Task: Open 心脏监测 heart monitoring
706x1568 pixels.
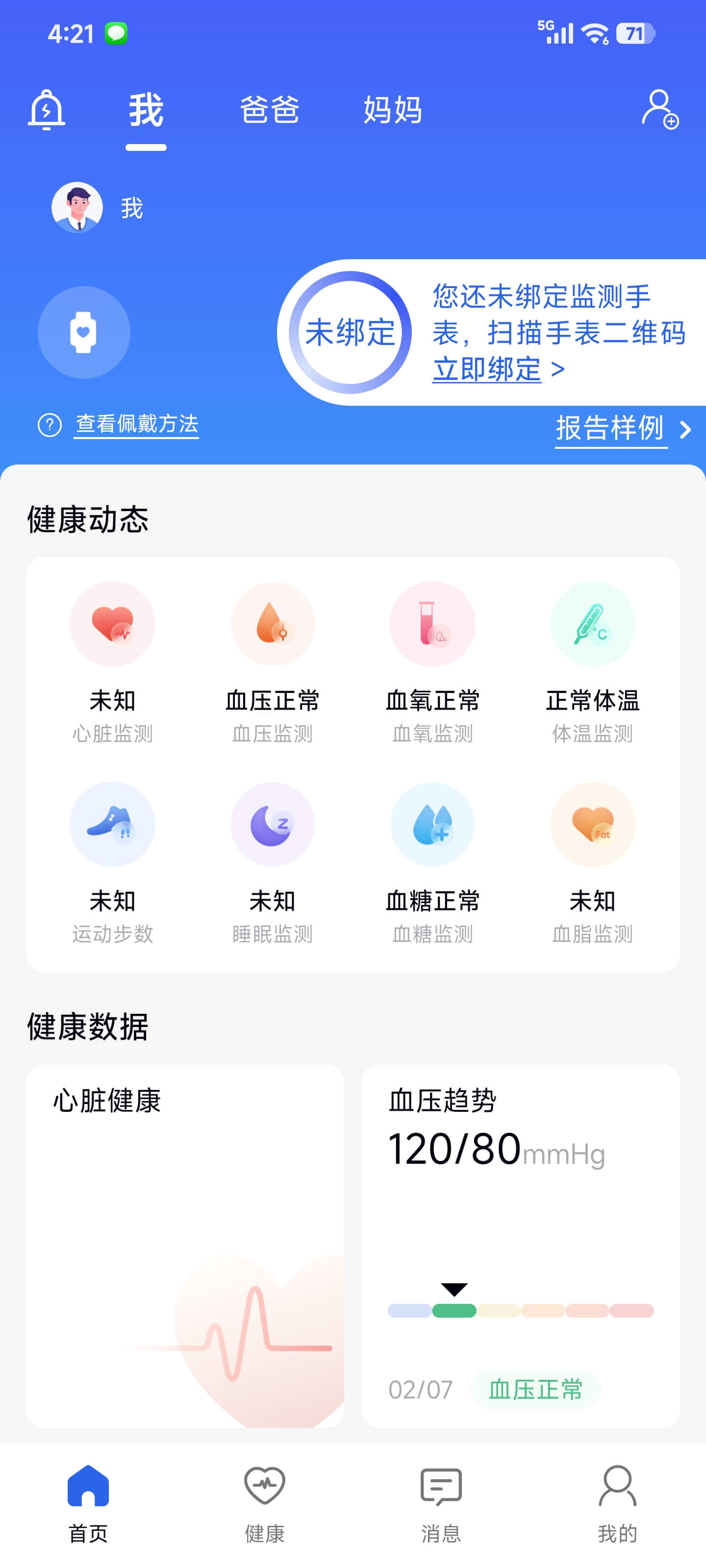Action: pyautogui.click(x=113, y=662)
